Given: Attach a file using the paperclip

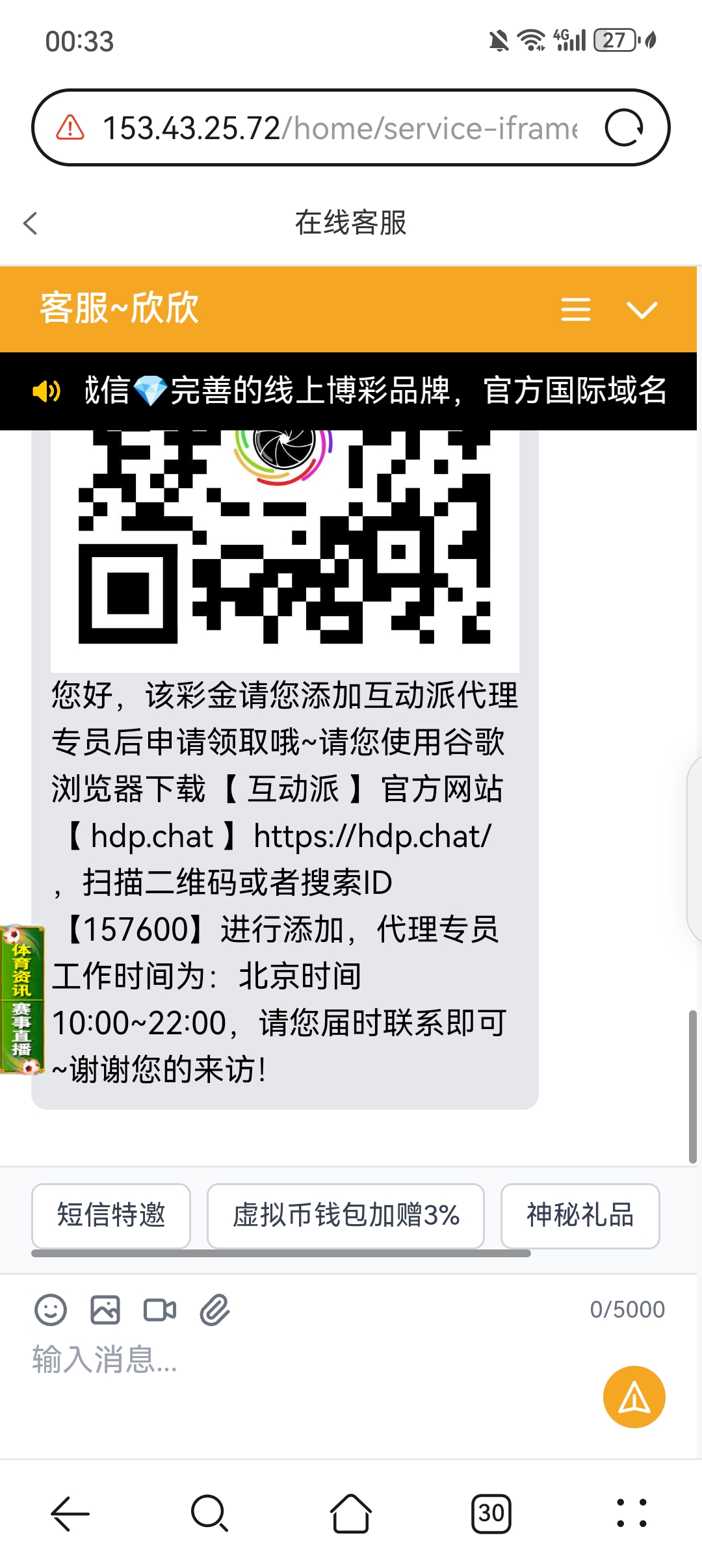Looking at the screenshot, I should (x=214, y=1309).
